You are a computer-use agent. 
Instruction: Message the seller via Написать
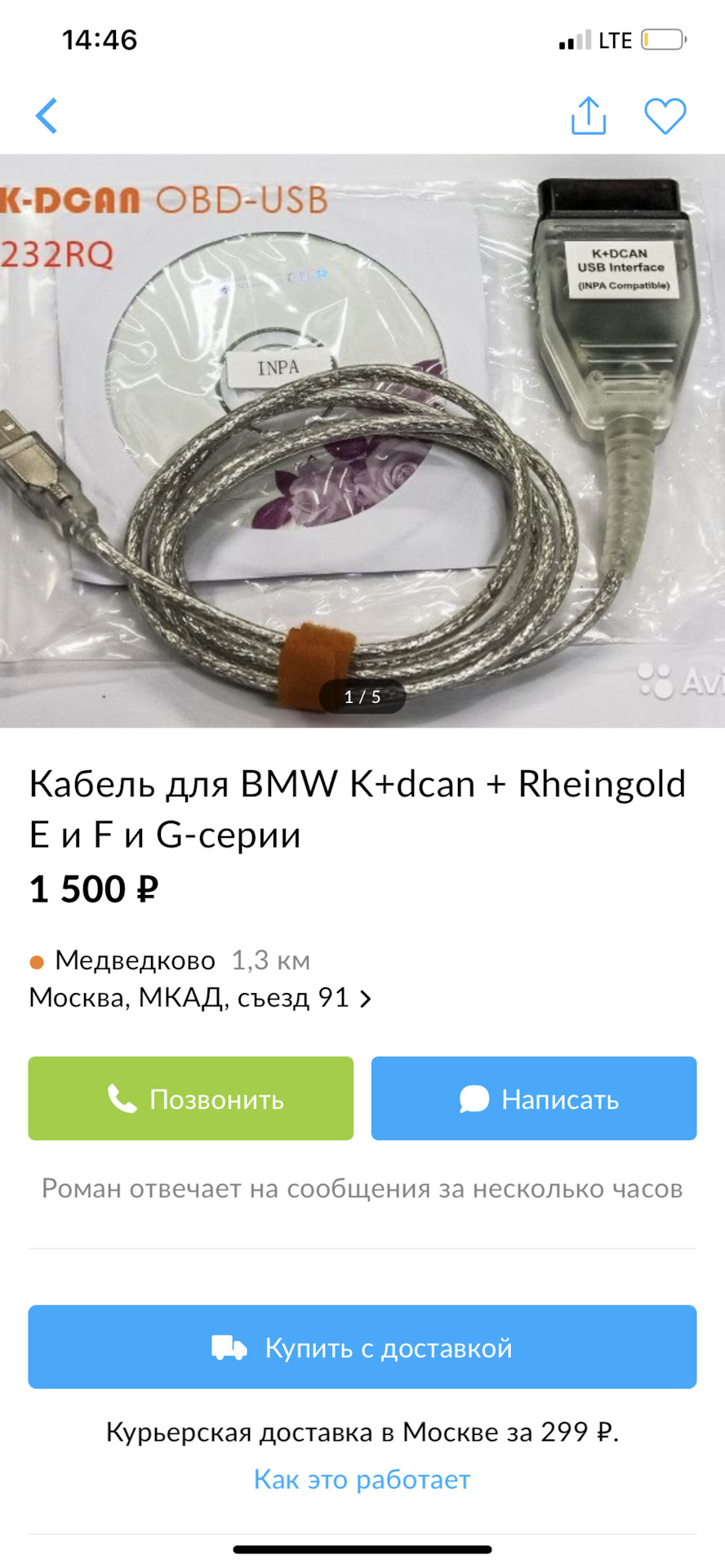pyautogui.click(x=534, y=1098)
